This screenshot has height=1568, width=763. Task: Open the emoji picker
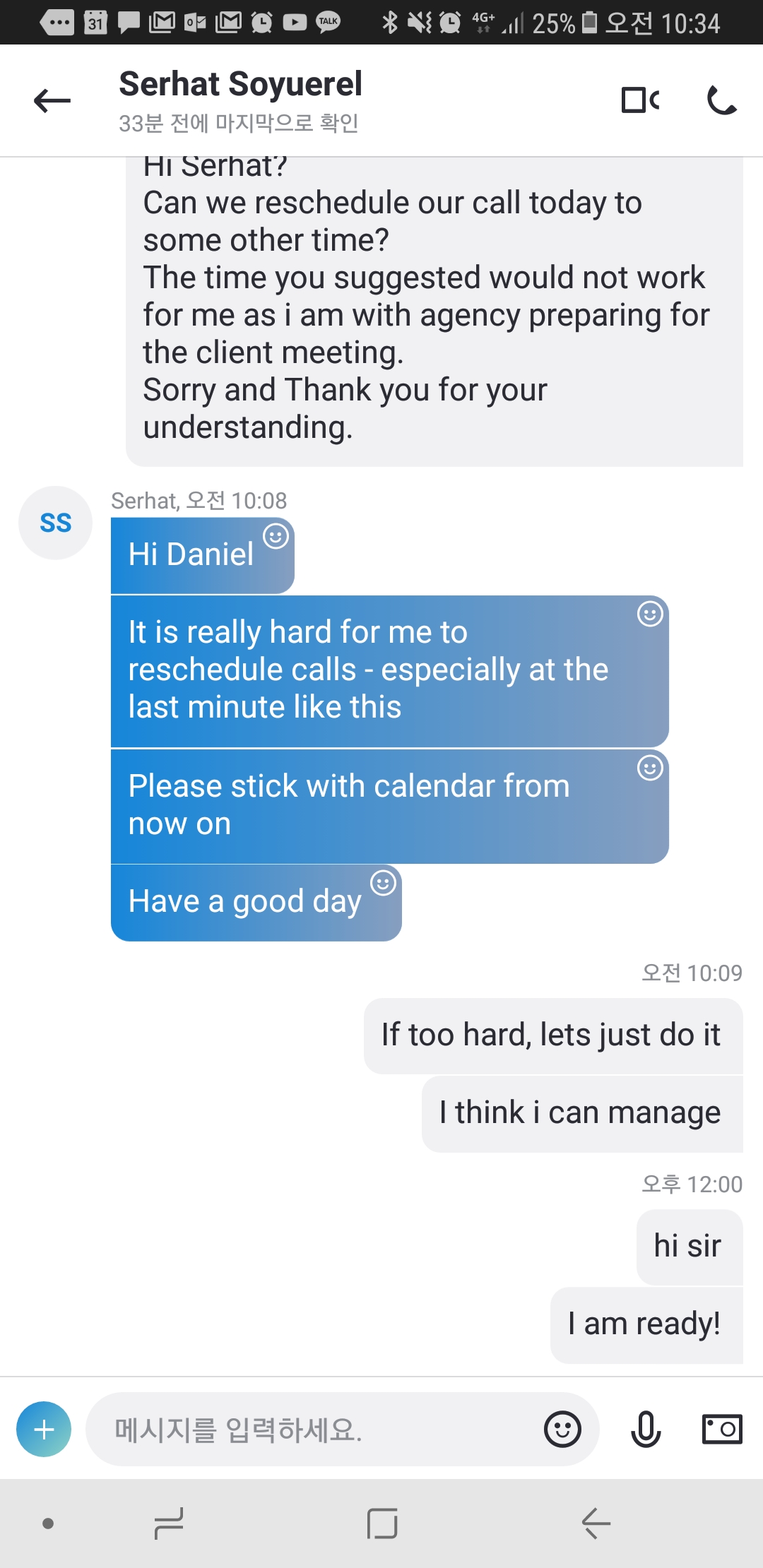tap(562, 1429)
